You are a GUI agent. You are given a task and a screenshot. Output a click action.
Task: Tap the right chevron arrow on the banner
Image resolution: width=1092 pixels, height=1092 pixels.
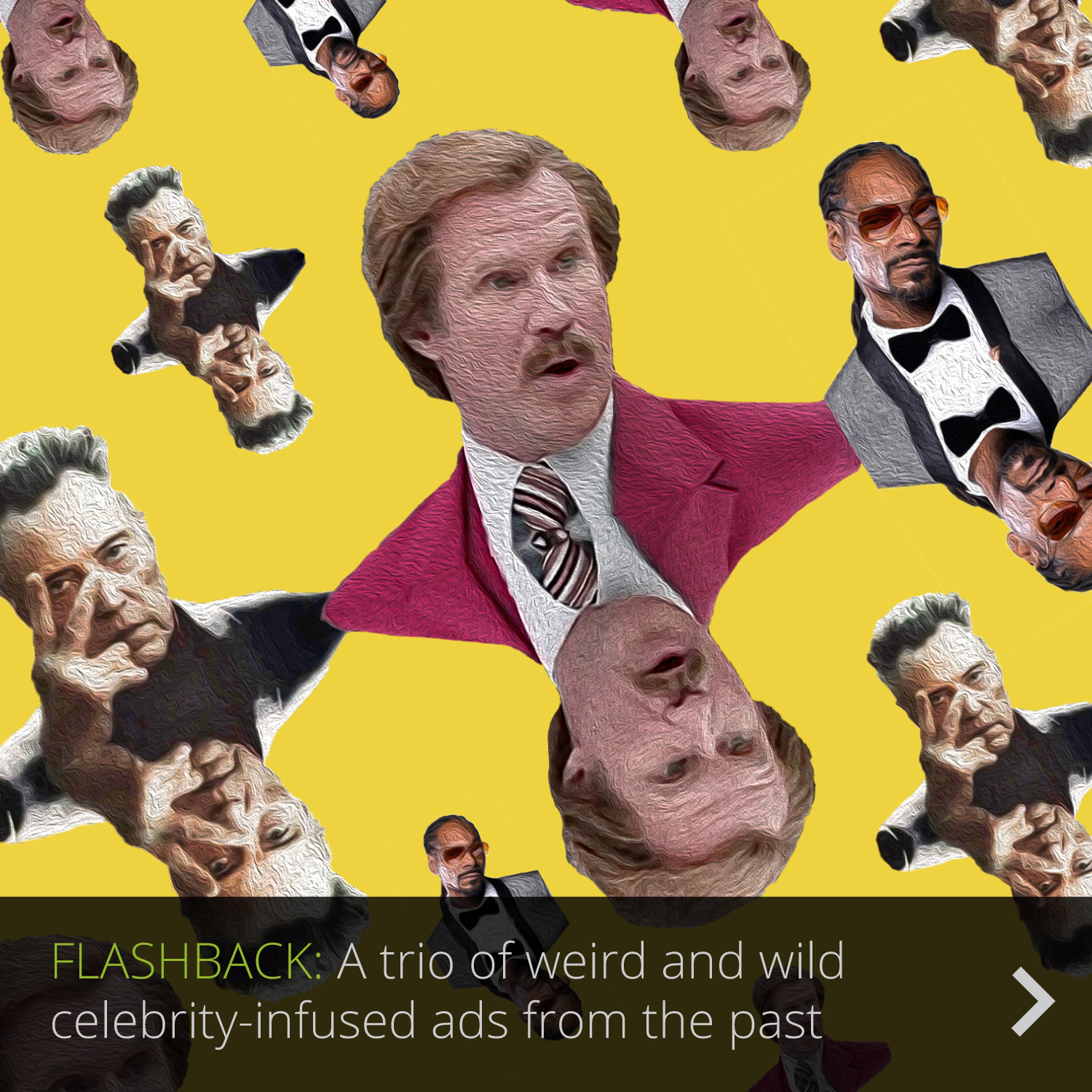(1033, 1002)
